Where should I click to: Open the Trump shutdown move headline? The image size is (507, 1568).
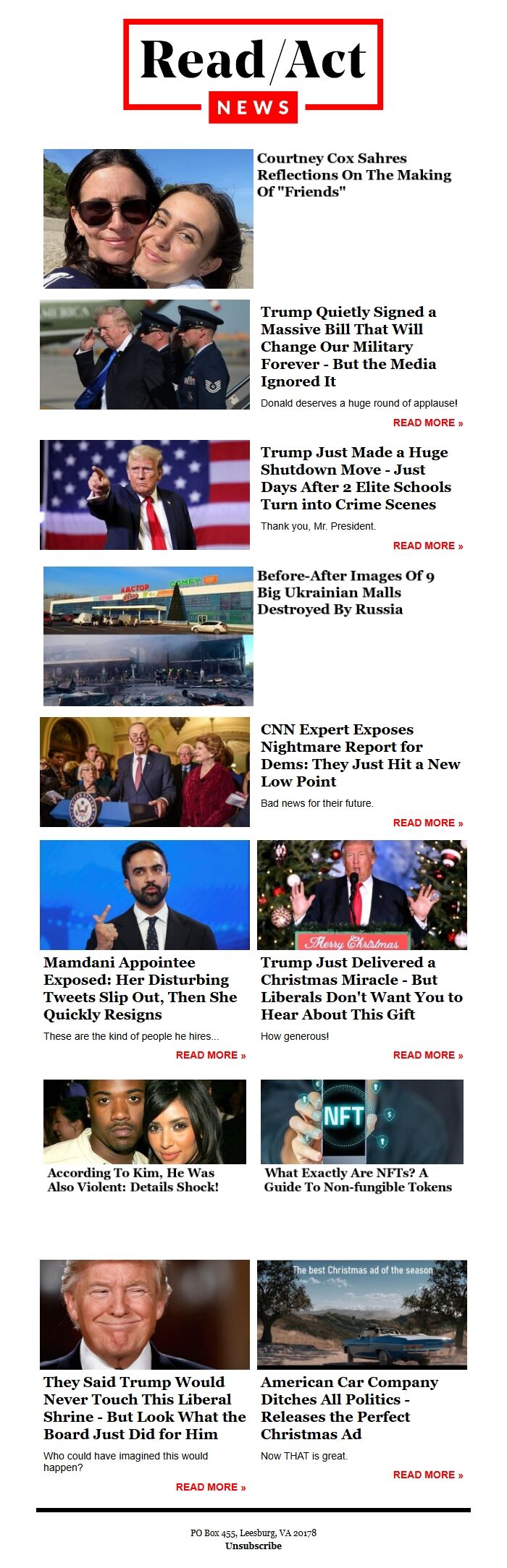pos(355,478)
